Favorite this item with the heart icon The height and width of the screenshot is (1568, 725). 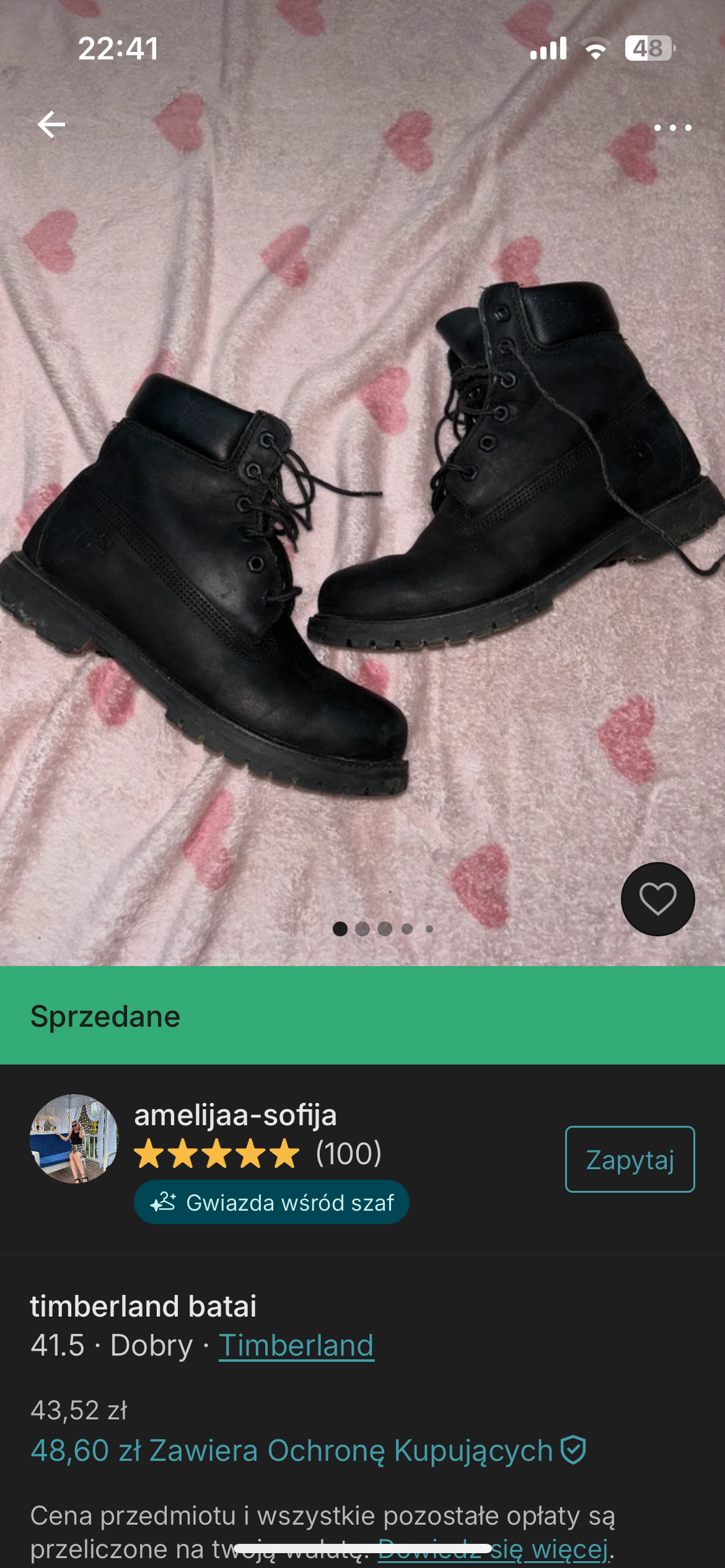click(x=657, y=899)
